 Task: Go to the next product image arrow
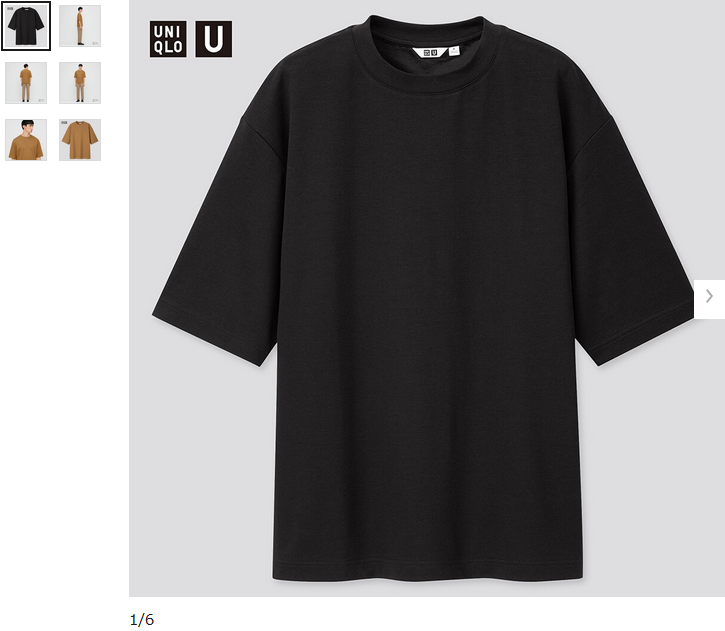tap(709, 296)
